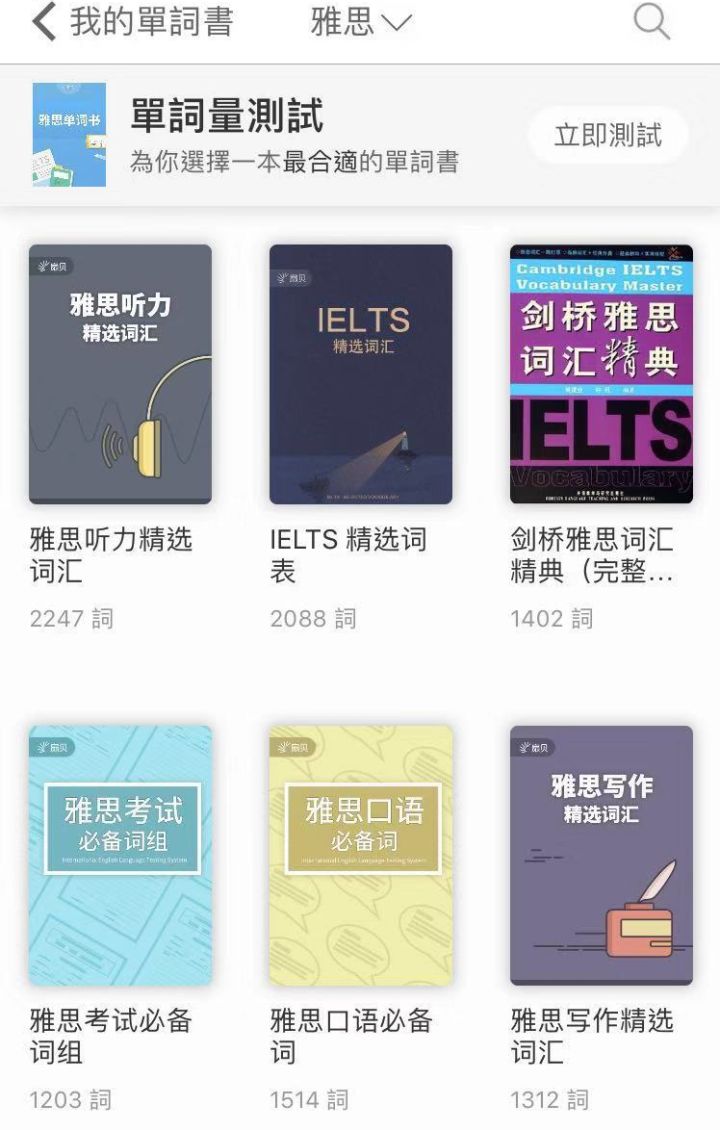This screenshot has width=720, height=1130.
Task: Expand the 雅思 category dropdown
Action: [x=360, y=22]
